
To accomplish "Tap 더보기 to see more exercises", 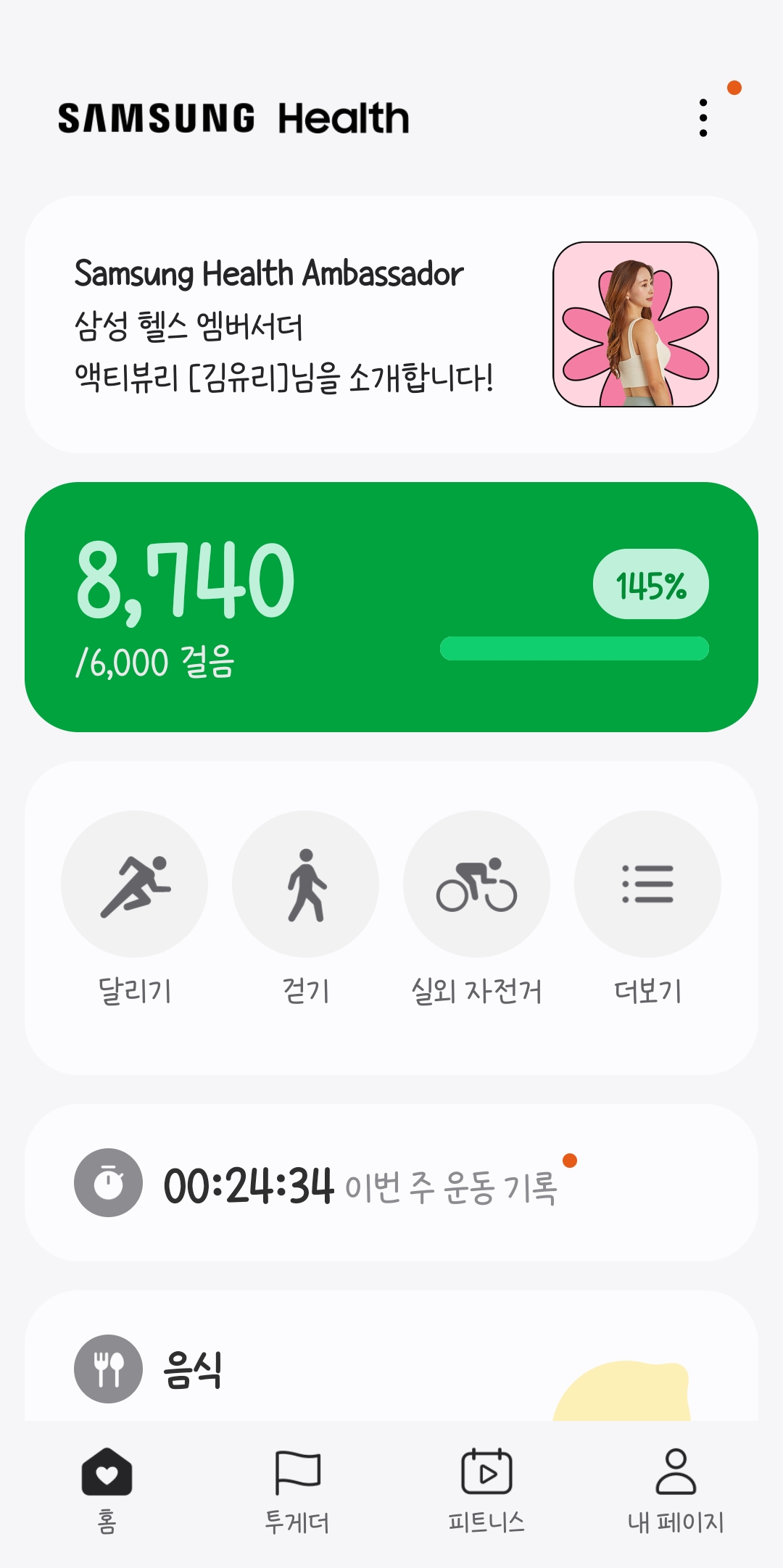I will pos(647,884).
